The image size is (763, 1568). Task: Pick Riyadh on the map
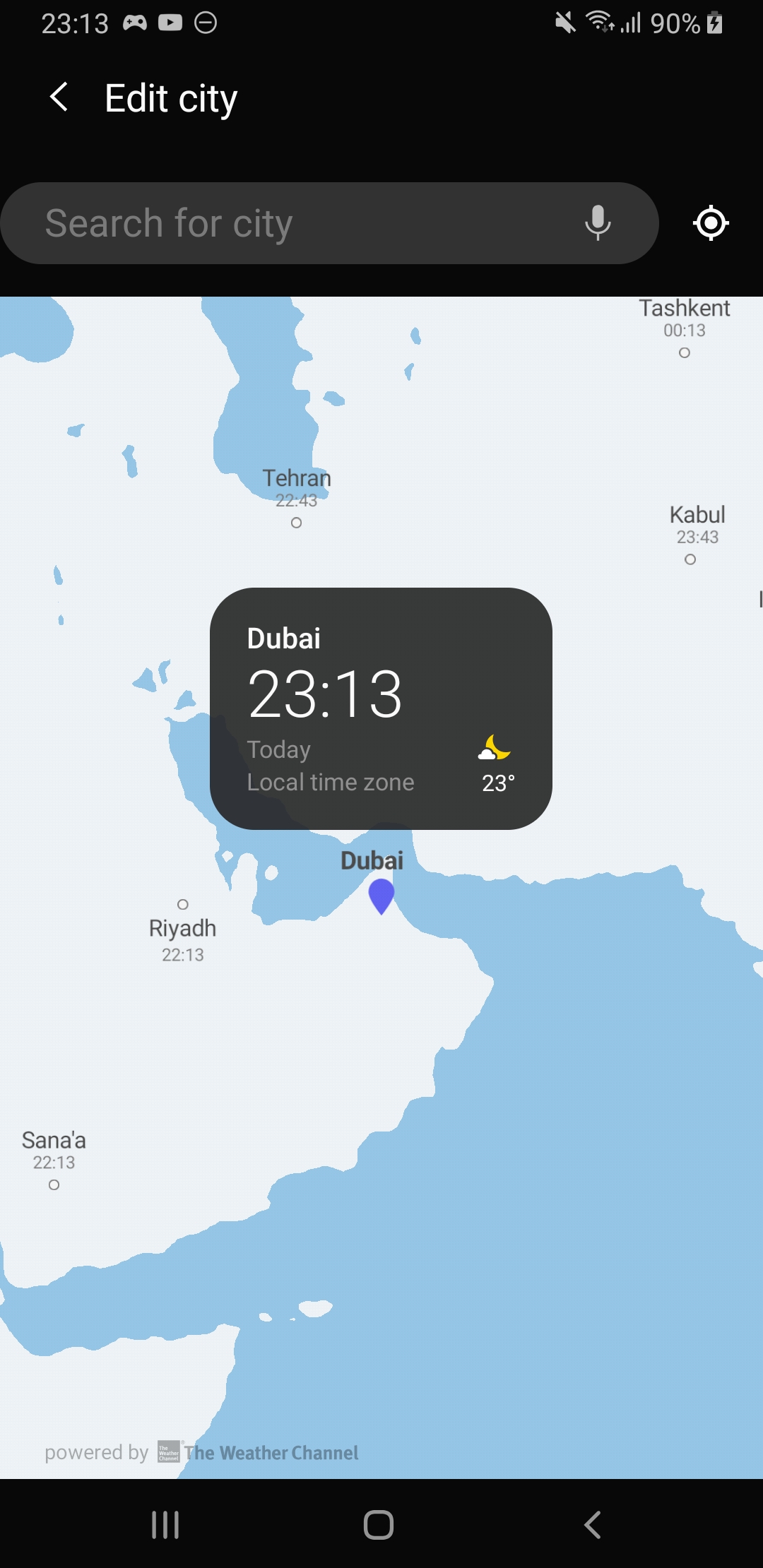(x=183, y=905)
